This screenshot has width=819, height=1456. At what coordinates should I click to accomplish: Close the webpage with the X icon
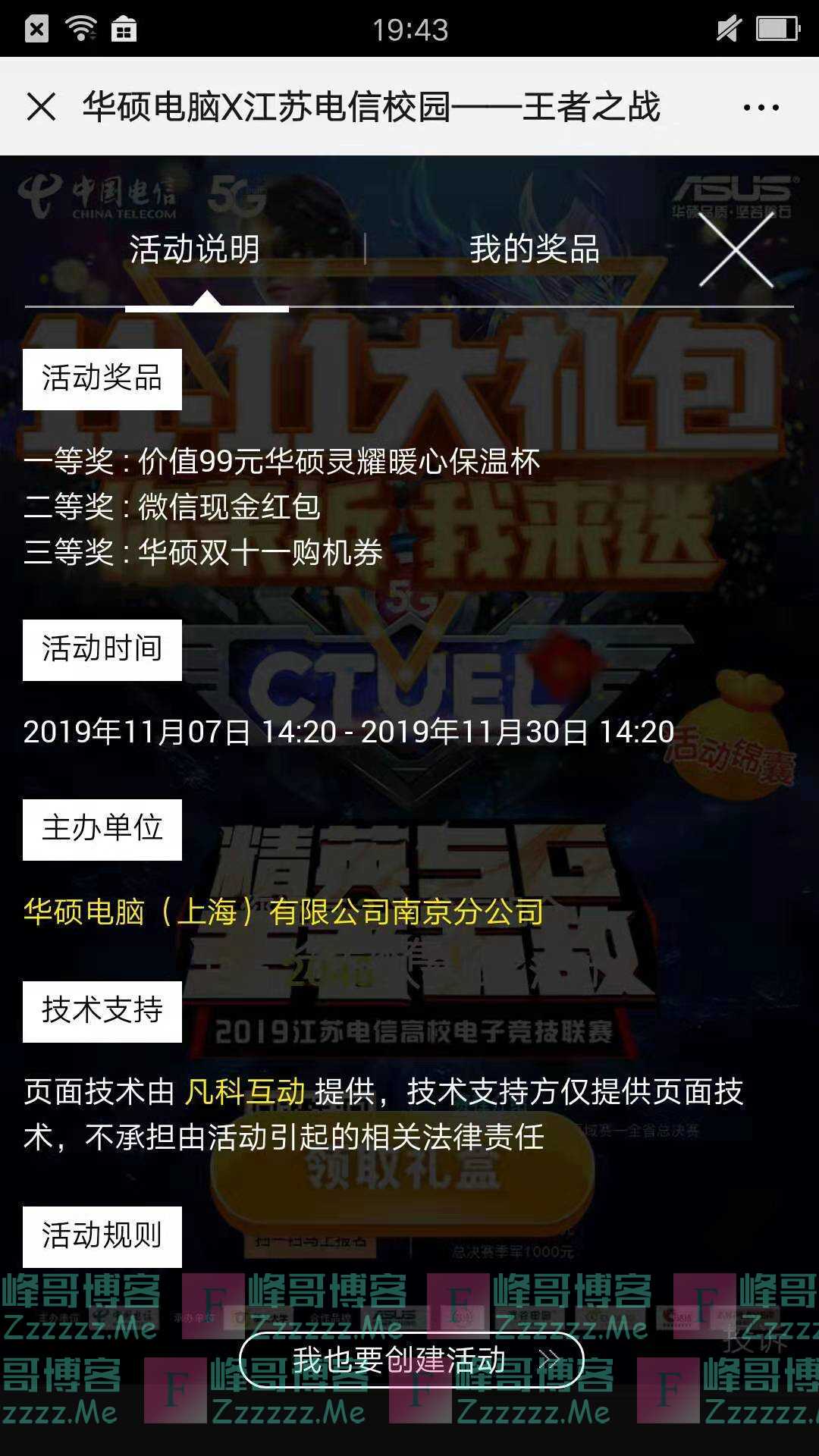click(x=42, y=107)
